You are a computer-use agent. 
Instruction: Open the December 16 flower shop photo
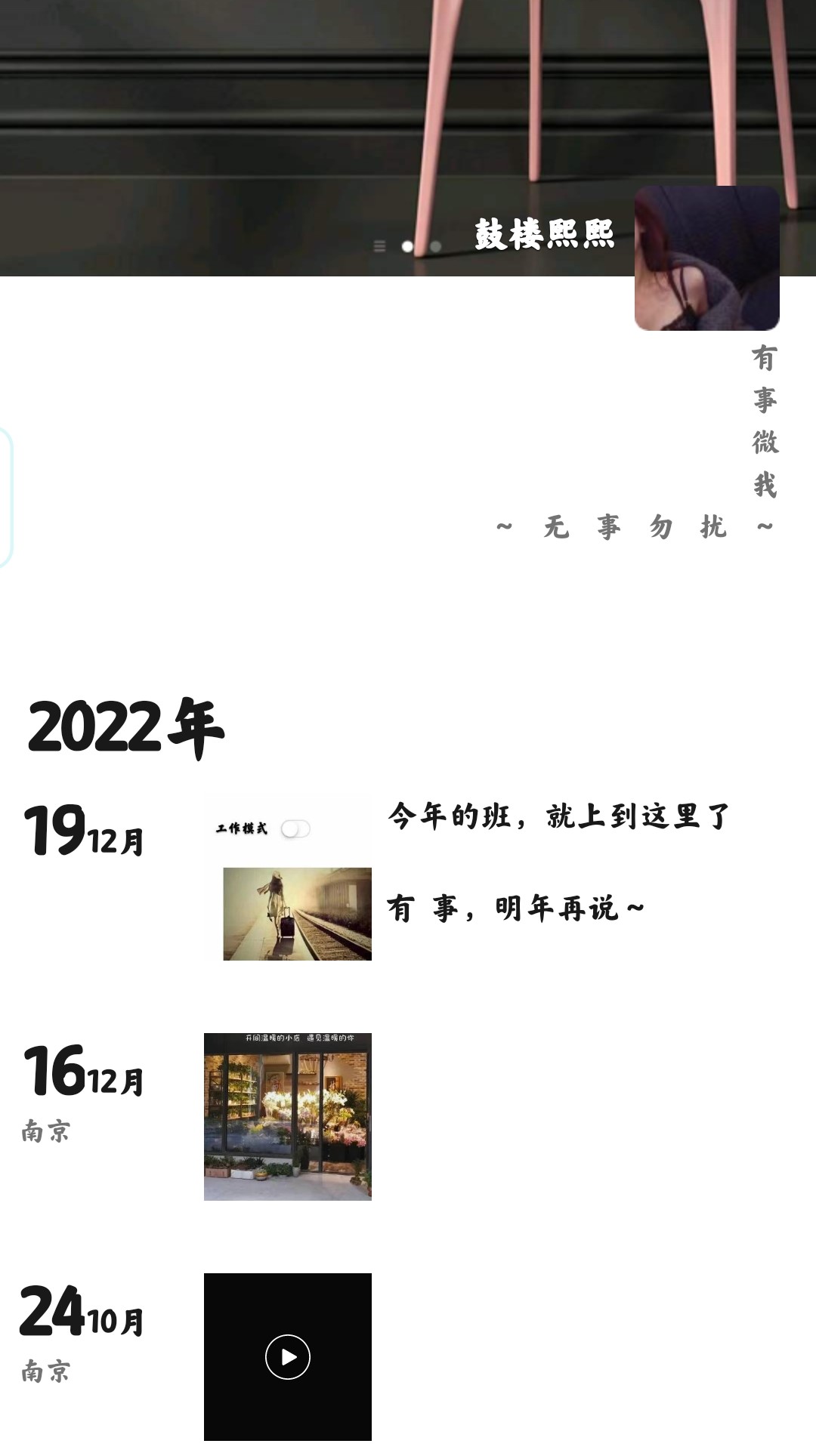(x=288, y=1116)
